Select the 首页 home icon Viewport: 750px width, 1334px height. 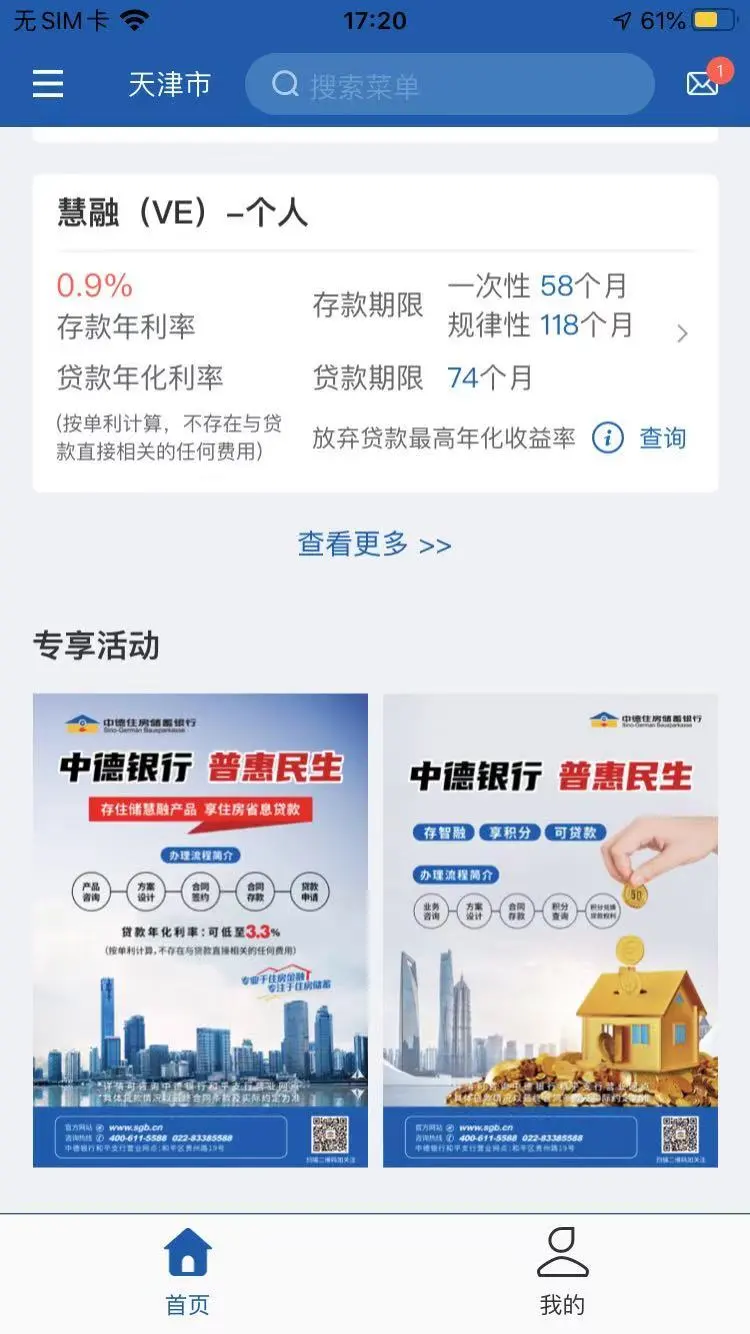(186, 1251)
